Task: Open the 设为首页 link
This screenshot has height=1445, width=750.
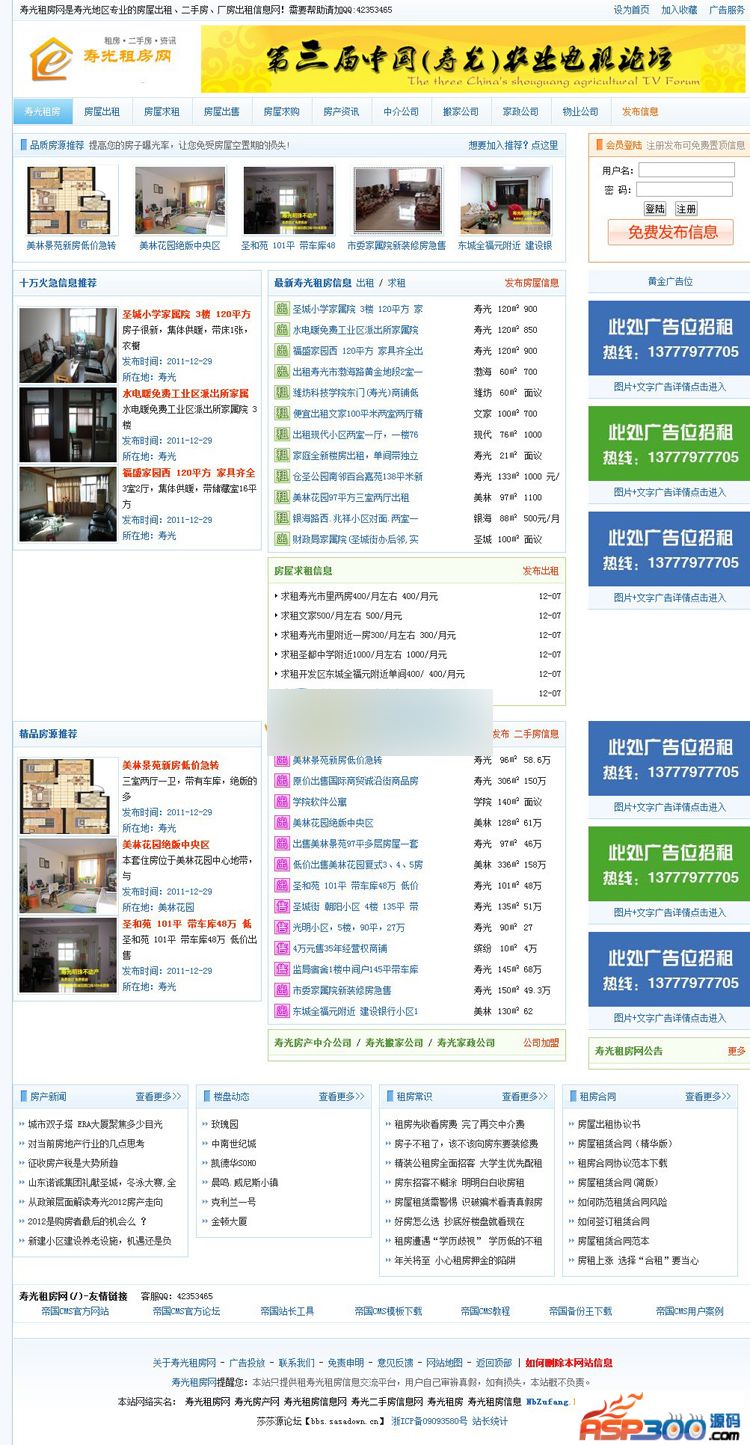Action: coord(631,10)
